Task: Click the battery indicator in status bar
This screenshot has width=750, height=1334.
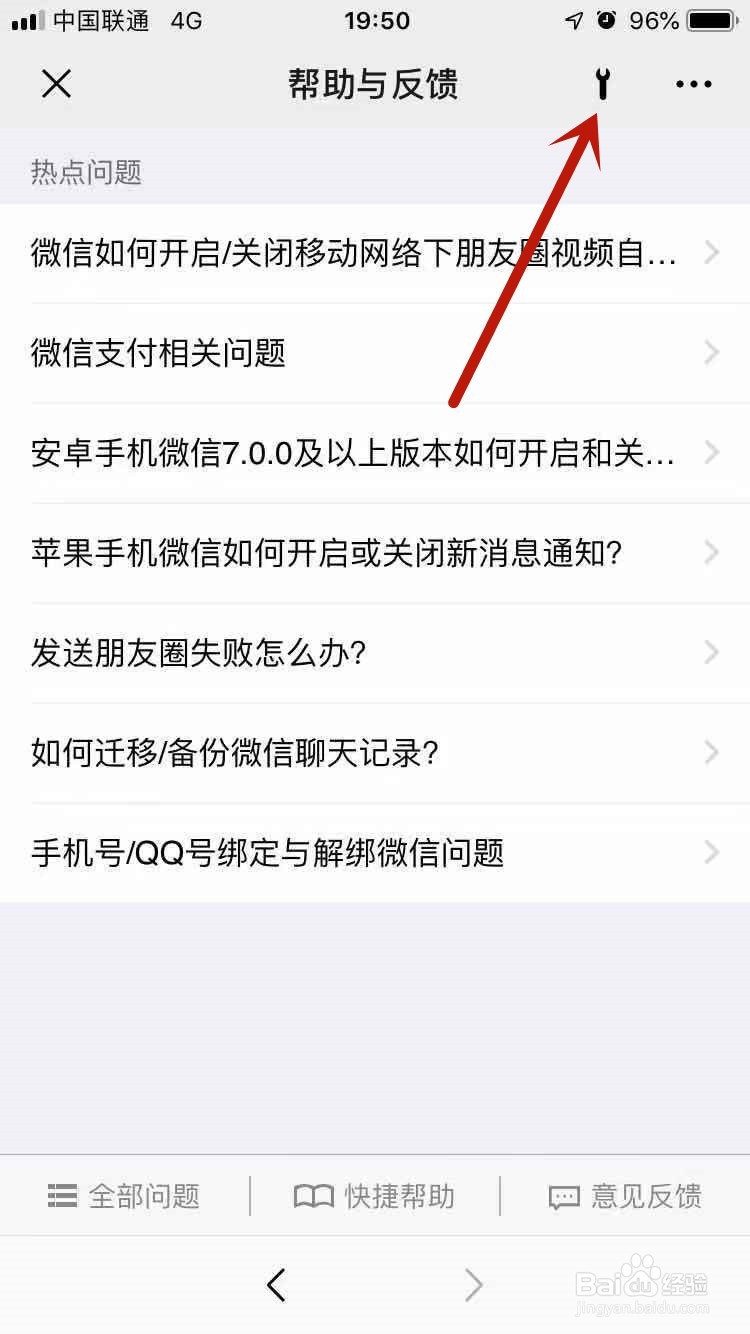Action: (712, 20)
